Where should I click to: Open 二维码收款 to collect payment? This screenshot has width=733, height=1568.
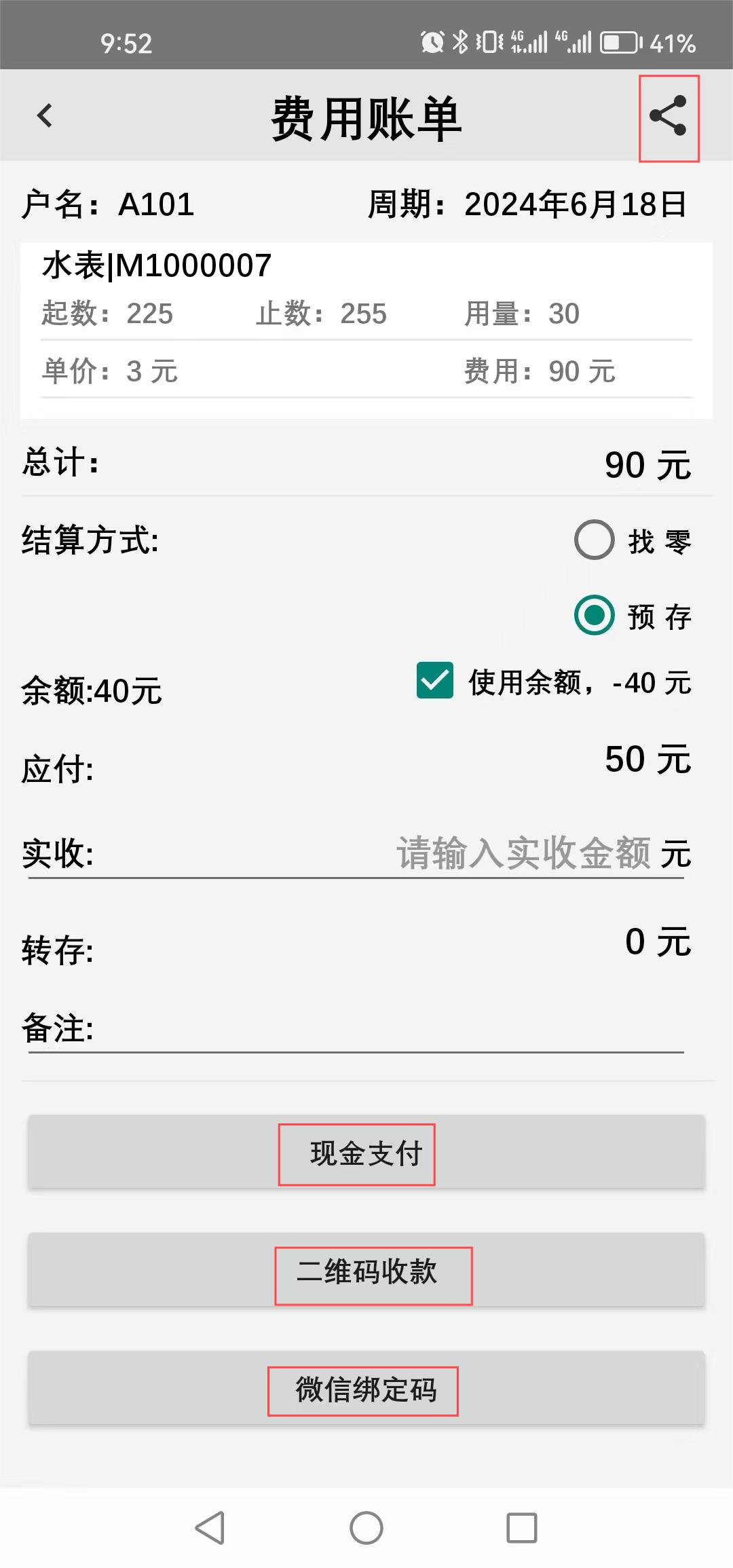click(366, 1271)
